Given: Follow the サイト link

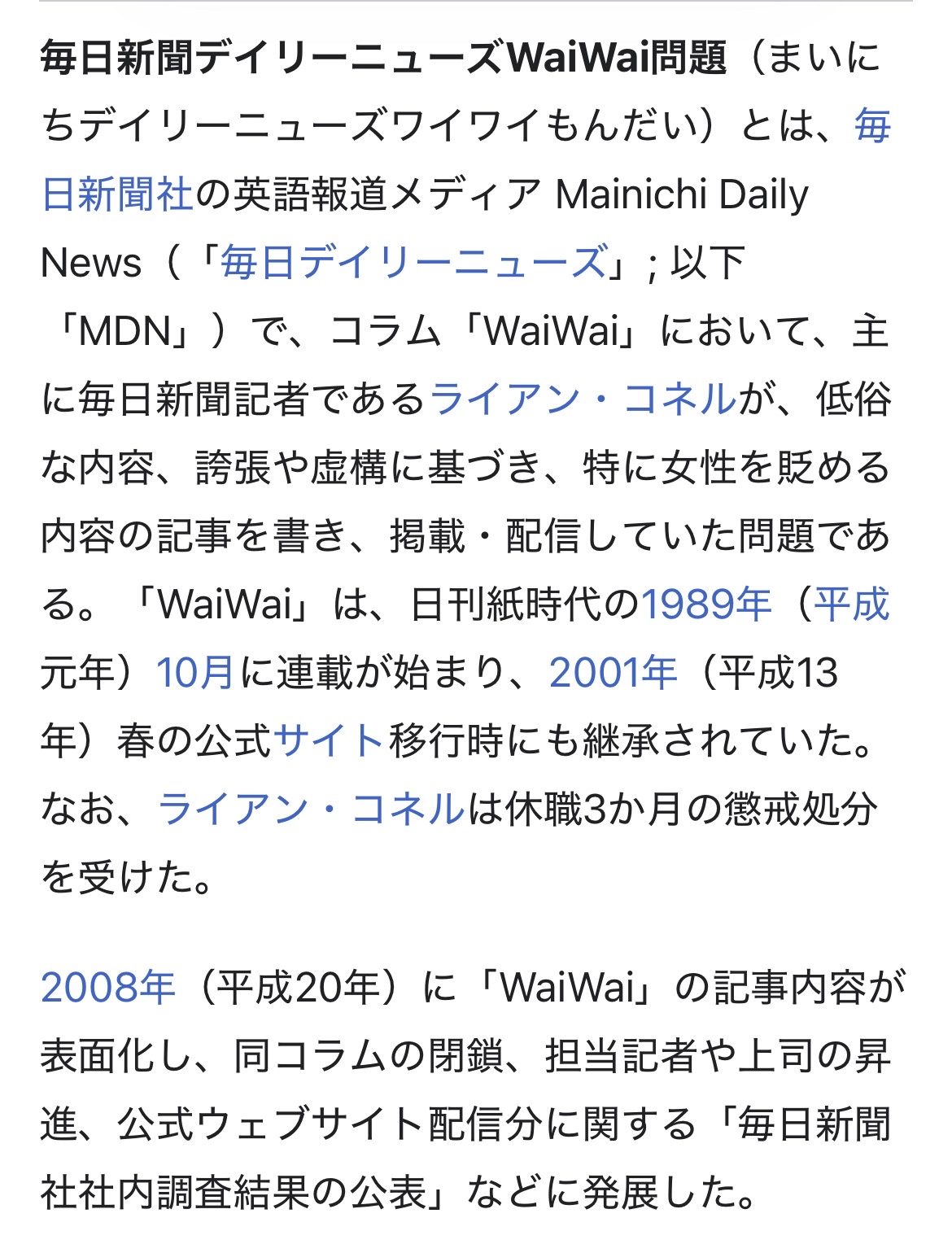Looking at the screenshot, I should tap(330, 741).
